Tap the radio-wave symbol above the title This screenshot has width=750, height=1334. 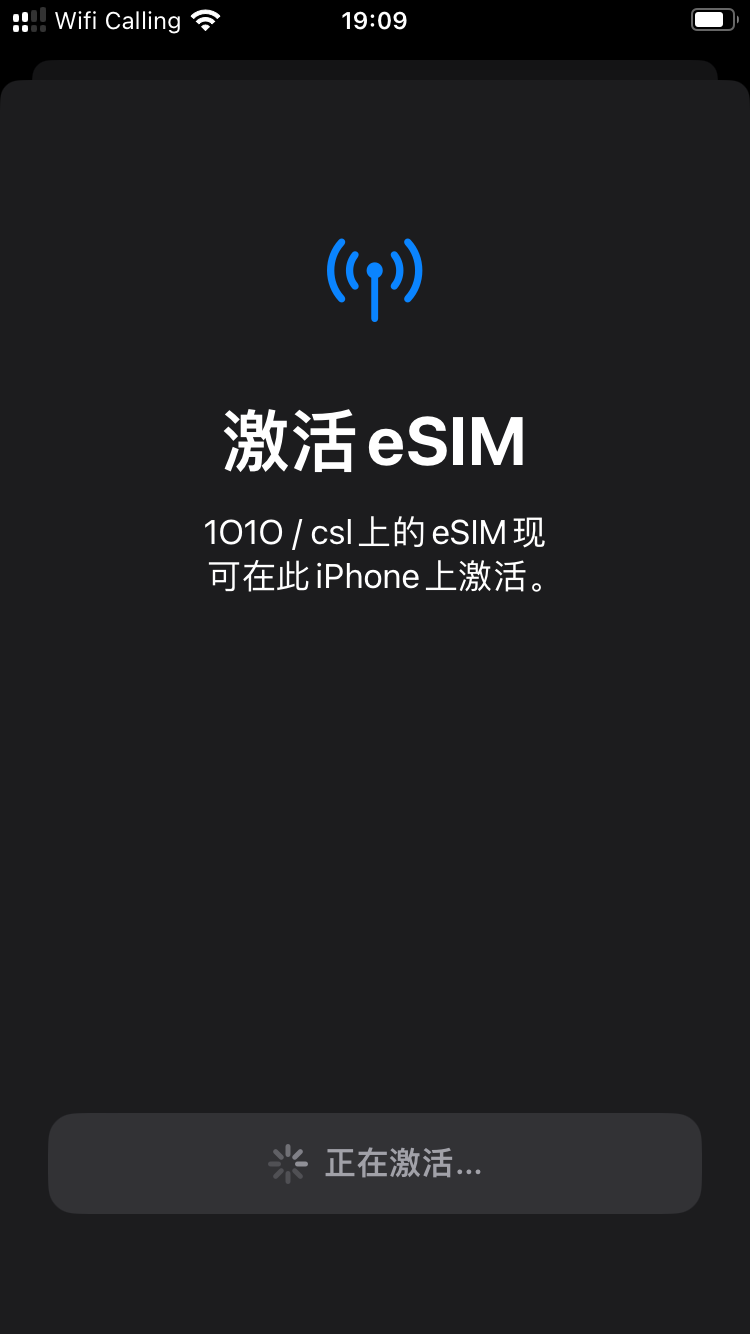[375, 280]
